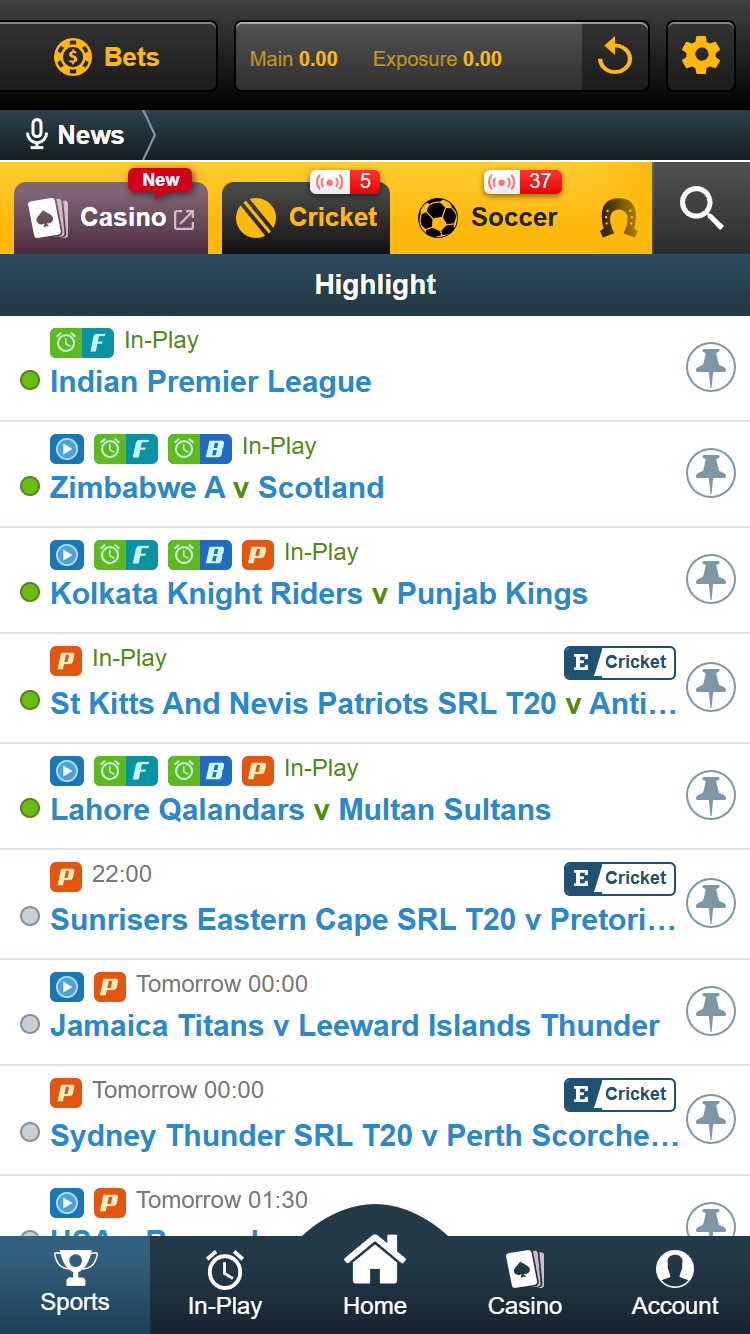Pin the Lahore Qalandars v Multan Sultans match
The width and height of the screenshot is (750, 1334).
coord(710,796)
